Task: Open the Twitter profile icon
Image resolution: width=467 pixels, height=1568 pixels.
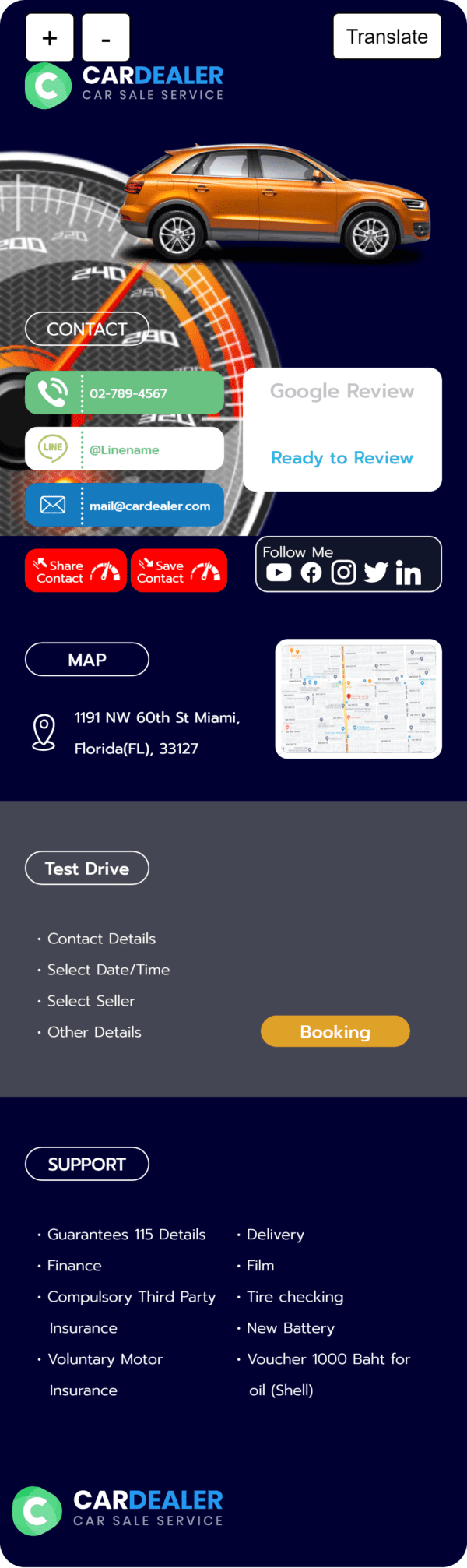Action: click(x=376, y=573)
